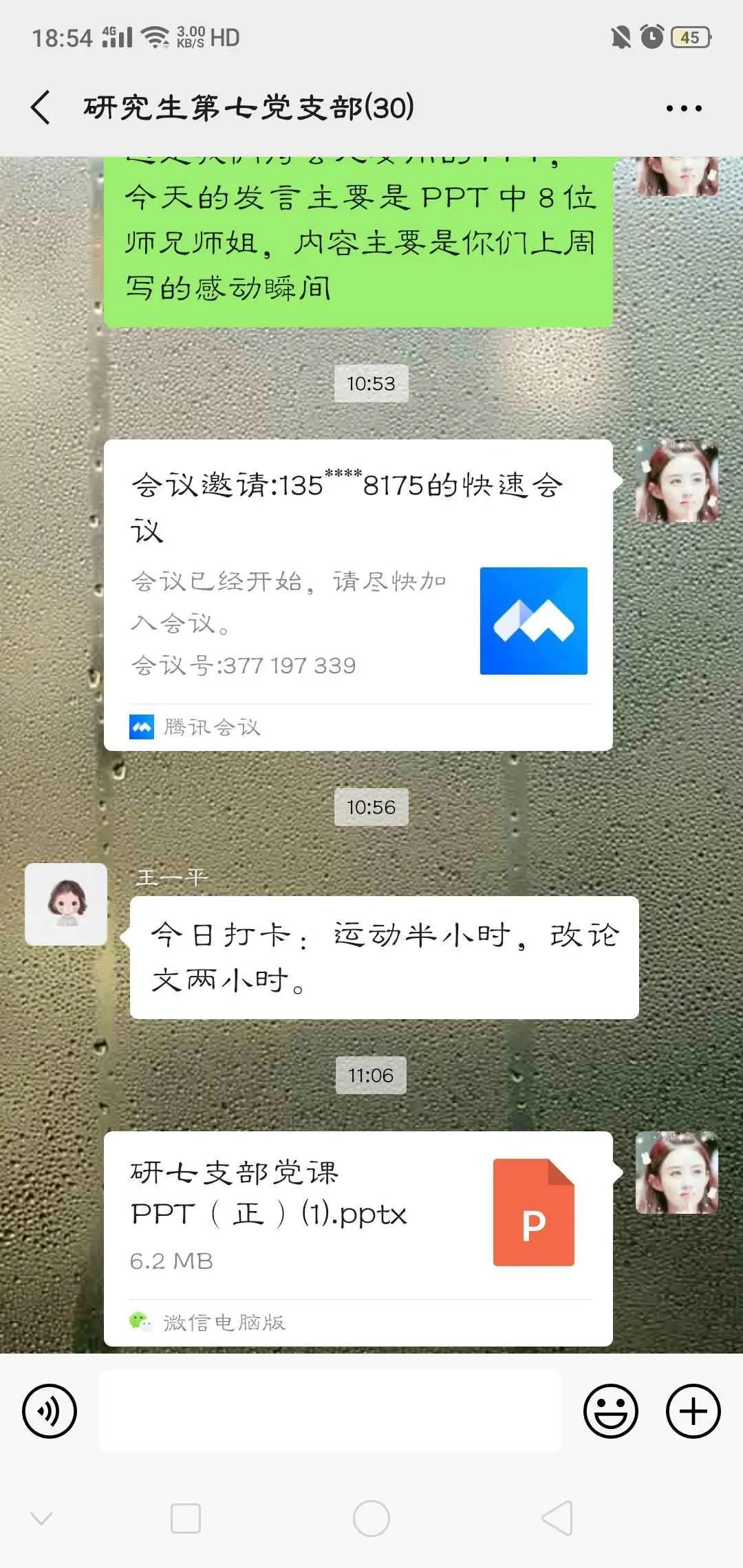The height and width of the screenshot is (1568, 743).
Task: Tap the system home button
Action: (x=371, y=1518)
